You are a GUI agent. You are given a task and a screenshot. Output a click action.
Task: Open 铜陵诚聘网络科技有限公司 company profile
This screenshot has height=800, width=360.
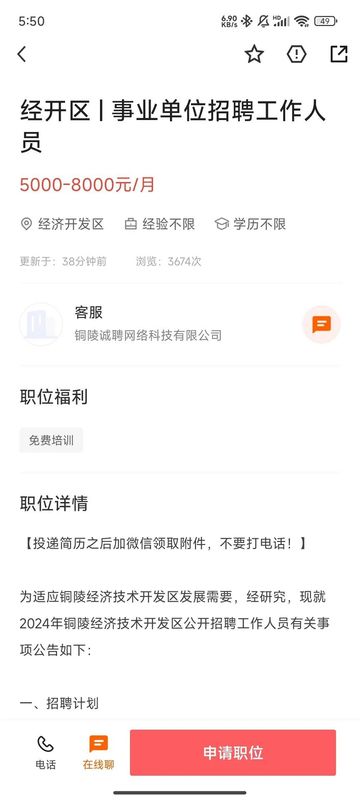coord(148,335)
